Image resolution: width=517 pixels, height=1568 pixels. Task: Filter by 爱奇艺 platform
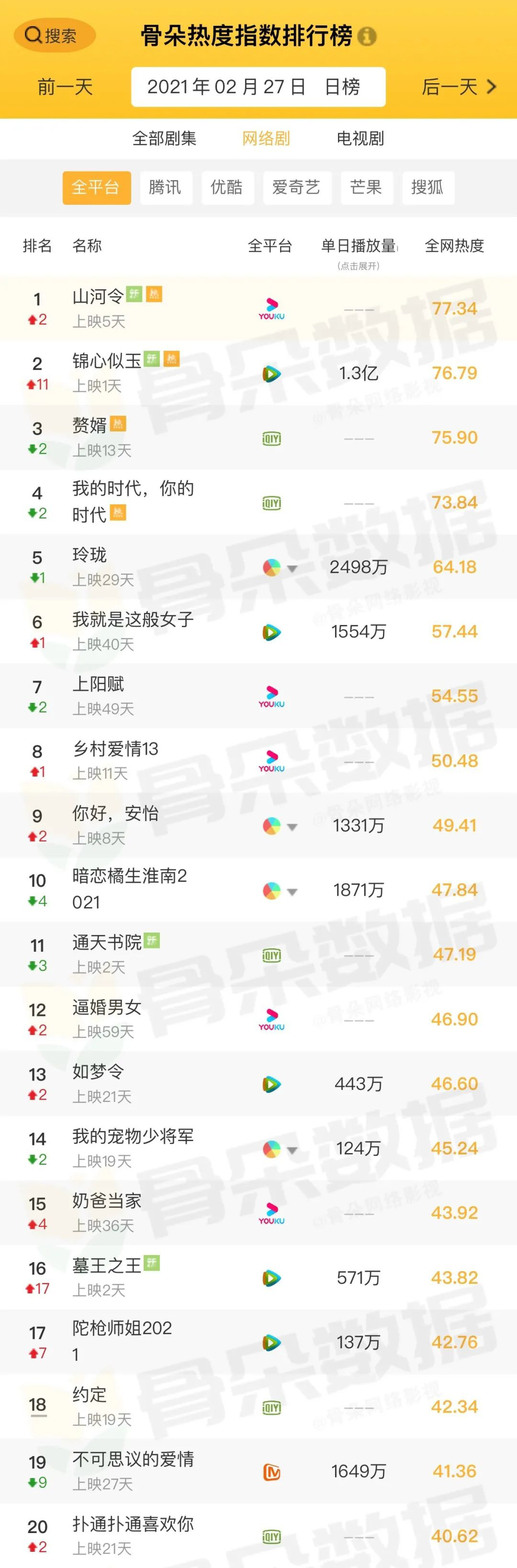click(296, 188)
